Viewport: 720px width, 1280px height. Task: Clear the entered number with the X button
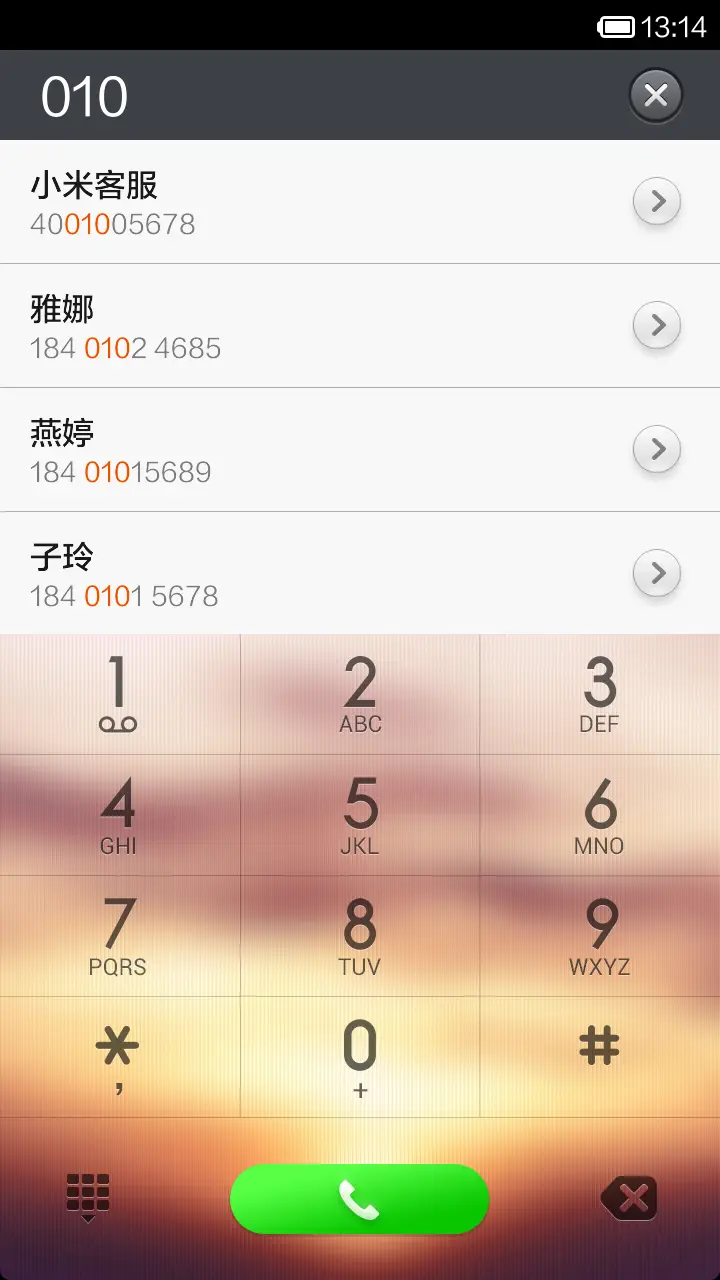655,95
